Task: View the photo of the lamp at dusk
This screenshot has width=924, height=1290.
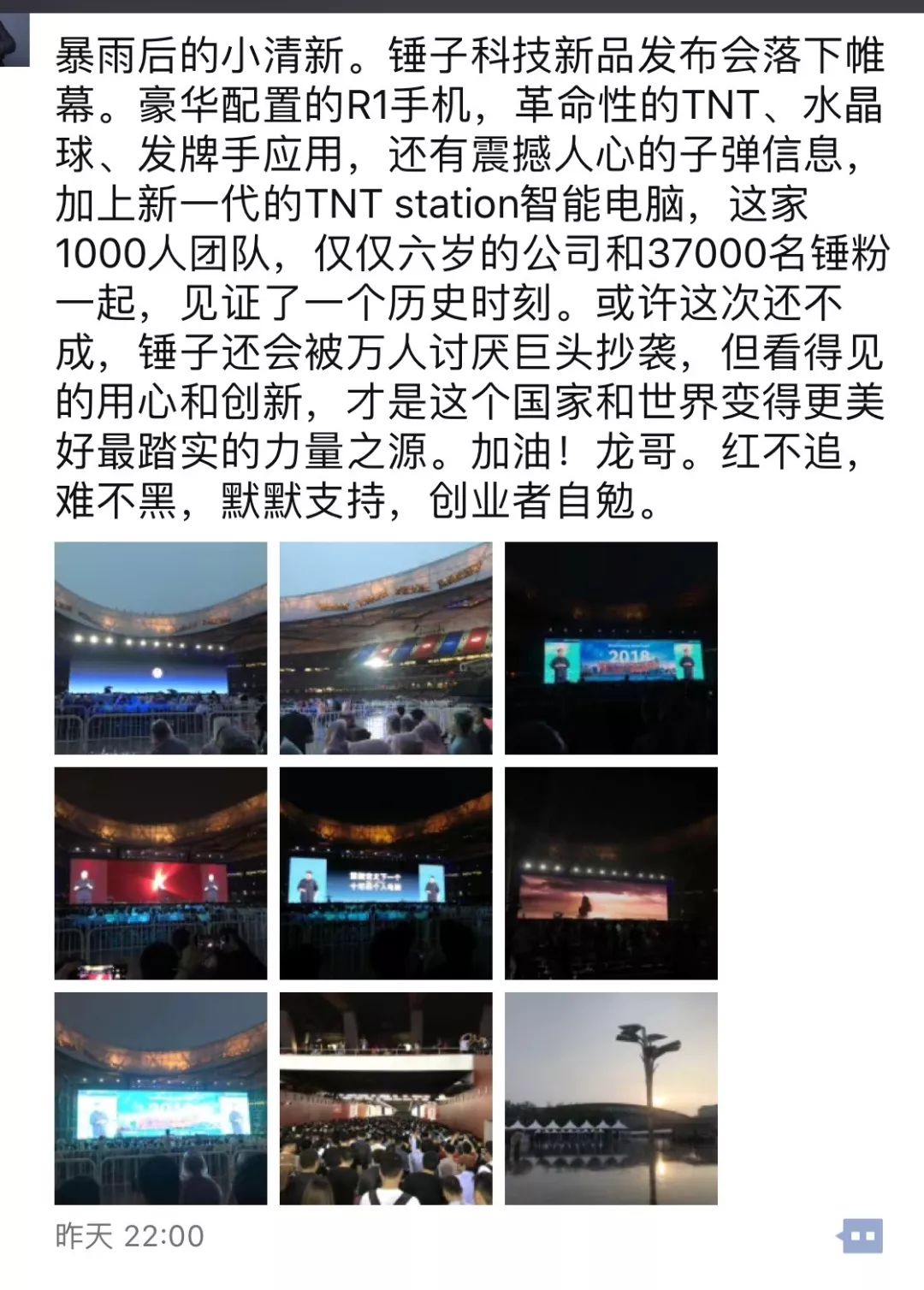Action: tap(611, 1098)
